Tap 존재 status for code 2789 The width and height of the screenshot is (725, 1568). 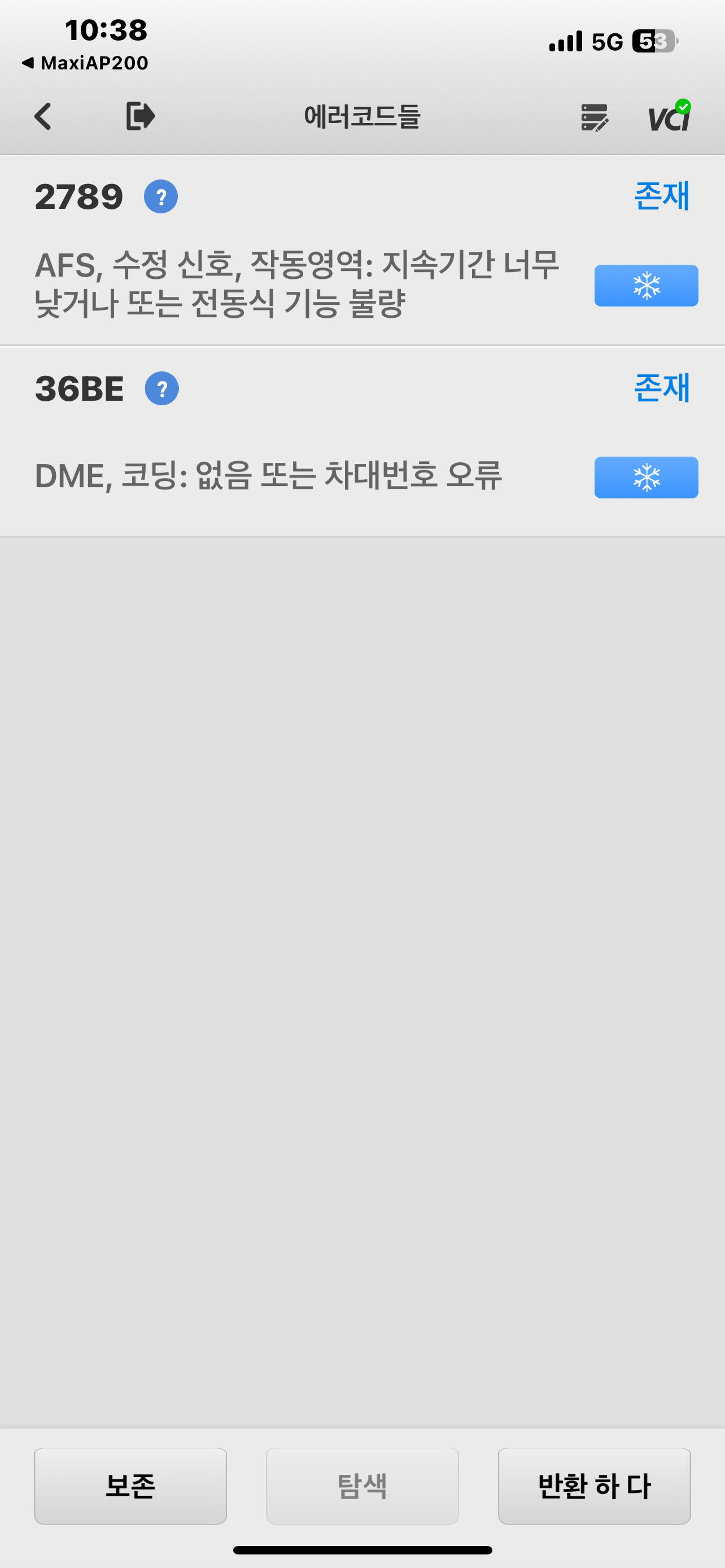pyautogui.click(x=661, y=196)
